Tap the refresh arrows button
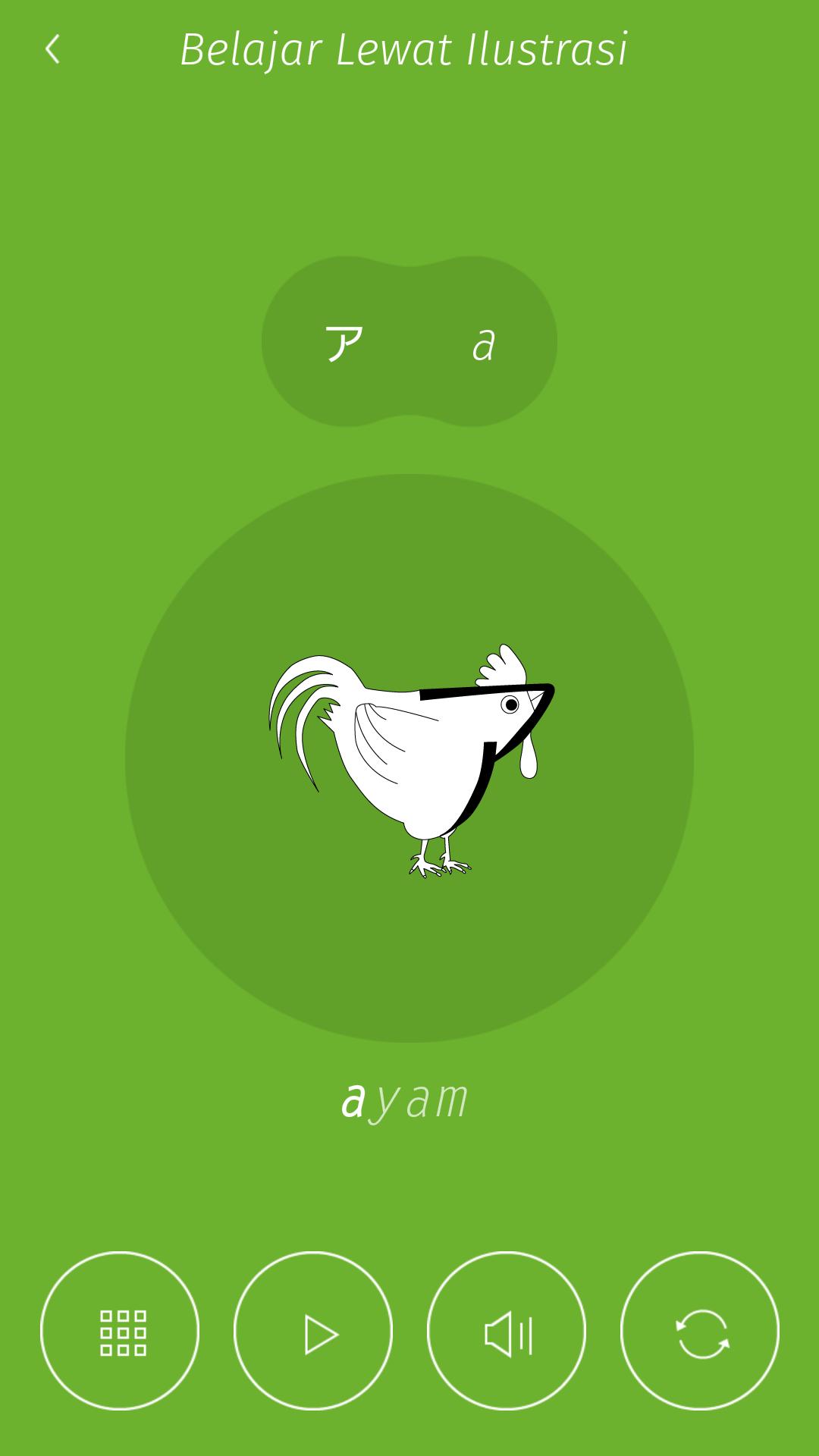Viewport: 819px width, 1456px height. click(x=700, y=1332)
